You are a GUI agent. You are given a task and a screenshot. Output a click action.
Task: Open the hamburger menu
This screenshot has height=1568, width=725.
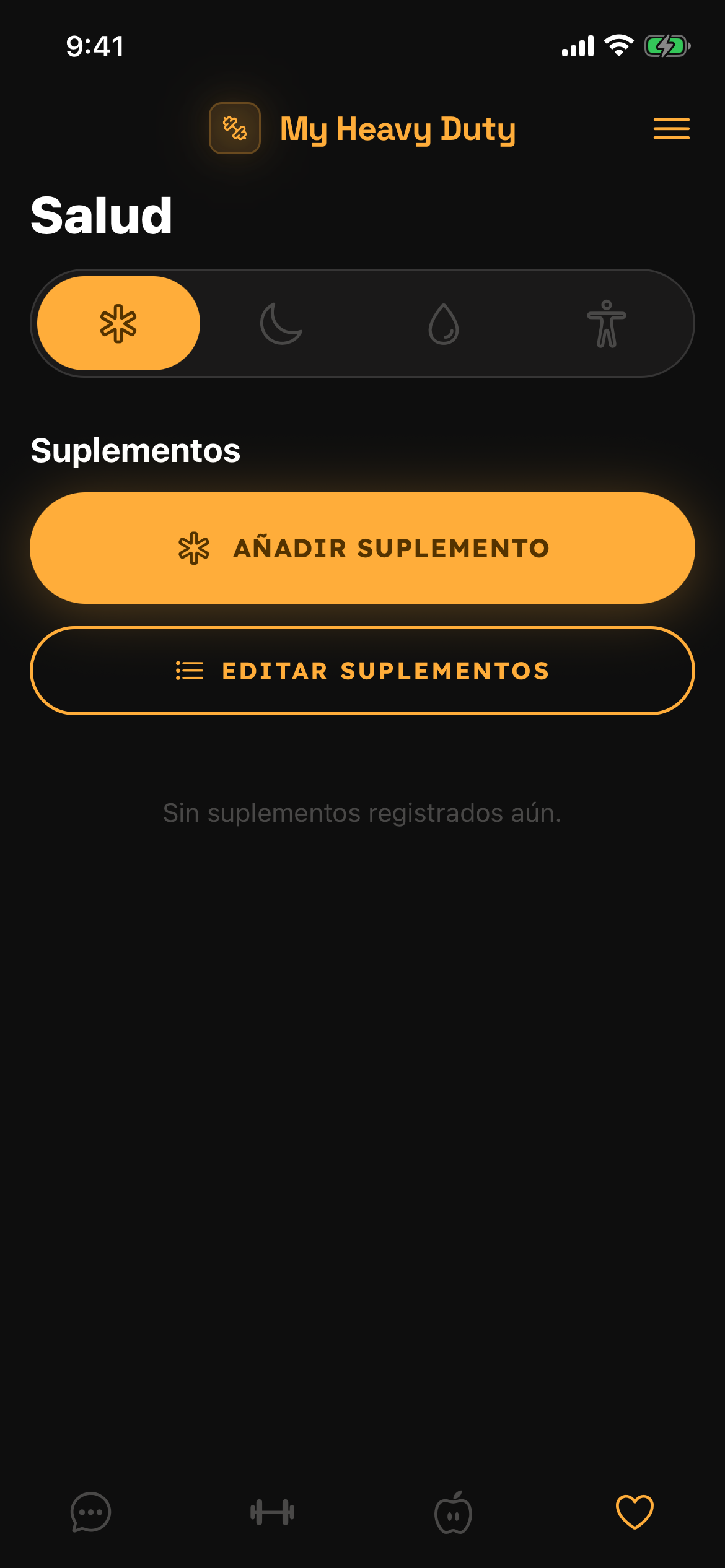tap(671, 129)
